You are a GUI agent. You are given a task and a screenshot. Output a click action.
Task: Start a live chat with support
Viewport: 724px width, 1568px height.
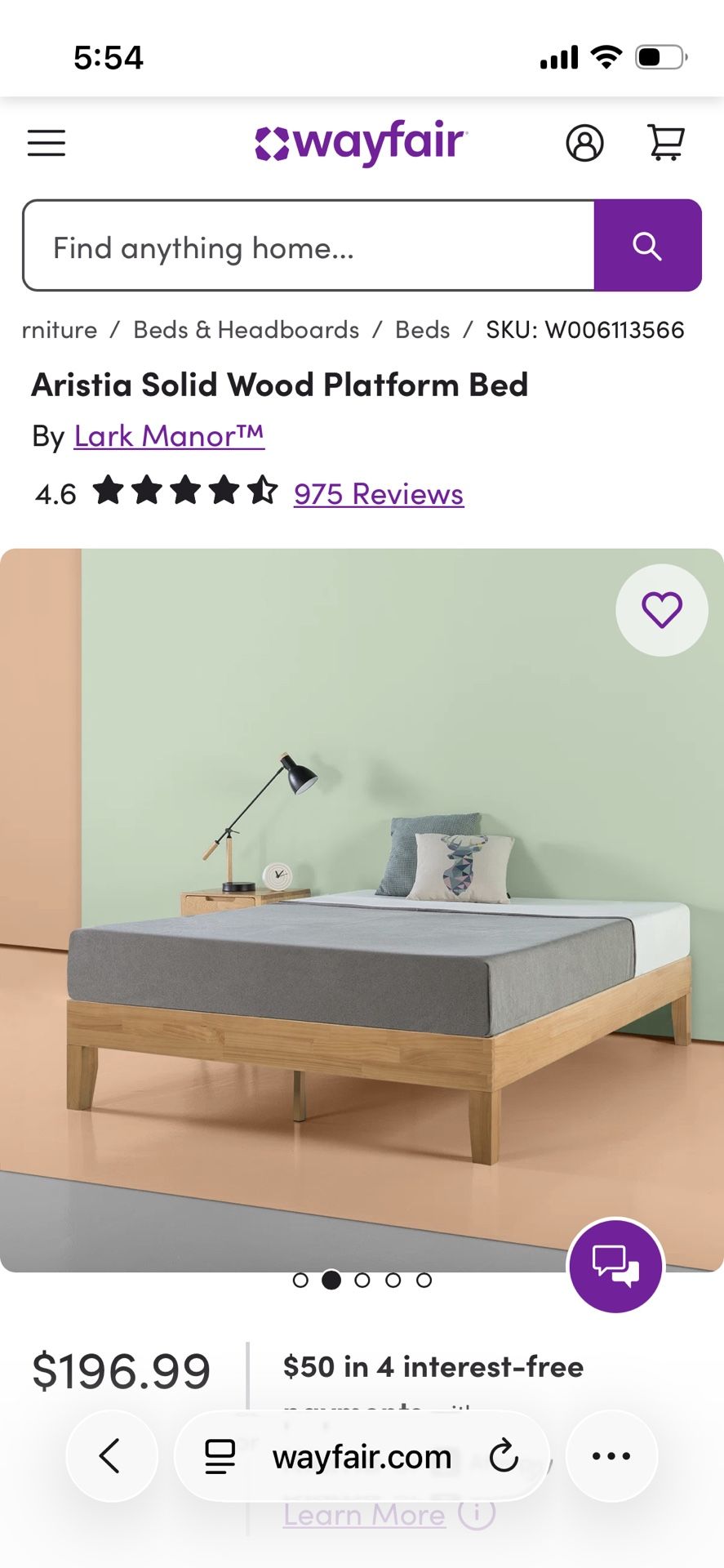[615, 1266]
